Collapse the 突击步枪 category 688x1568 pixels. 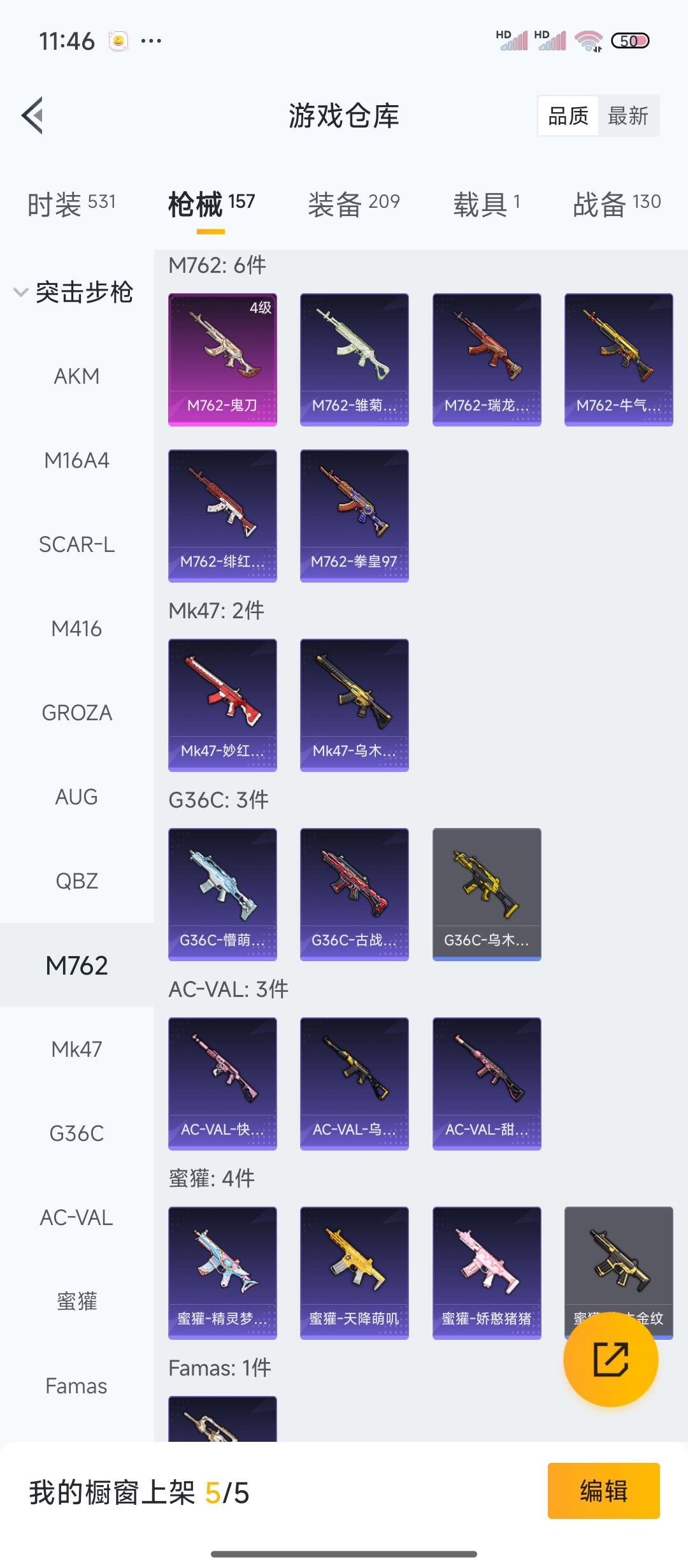(x=73, y=293)
